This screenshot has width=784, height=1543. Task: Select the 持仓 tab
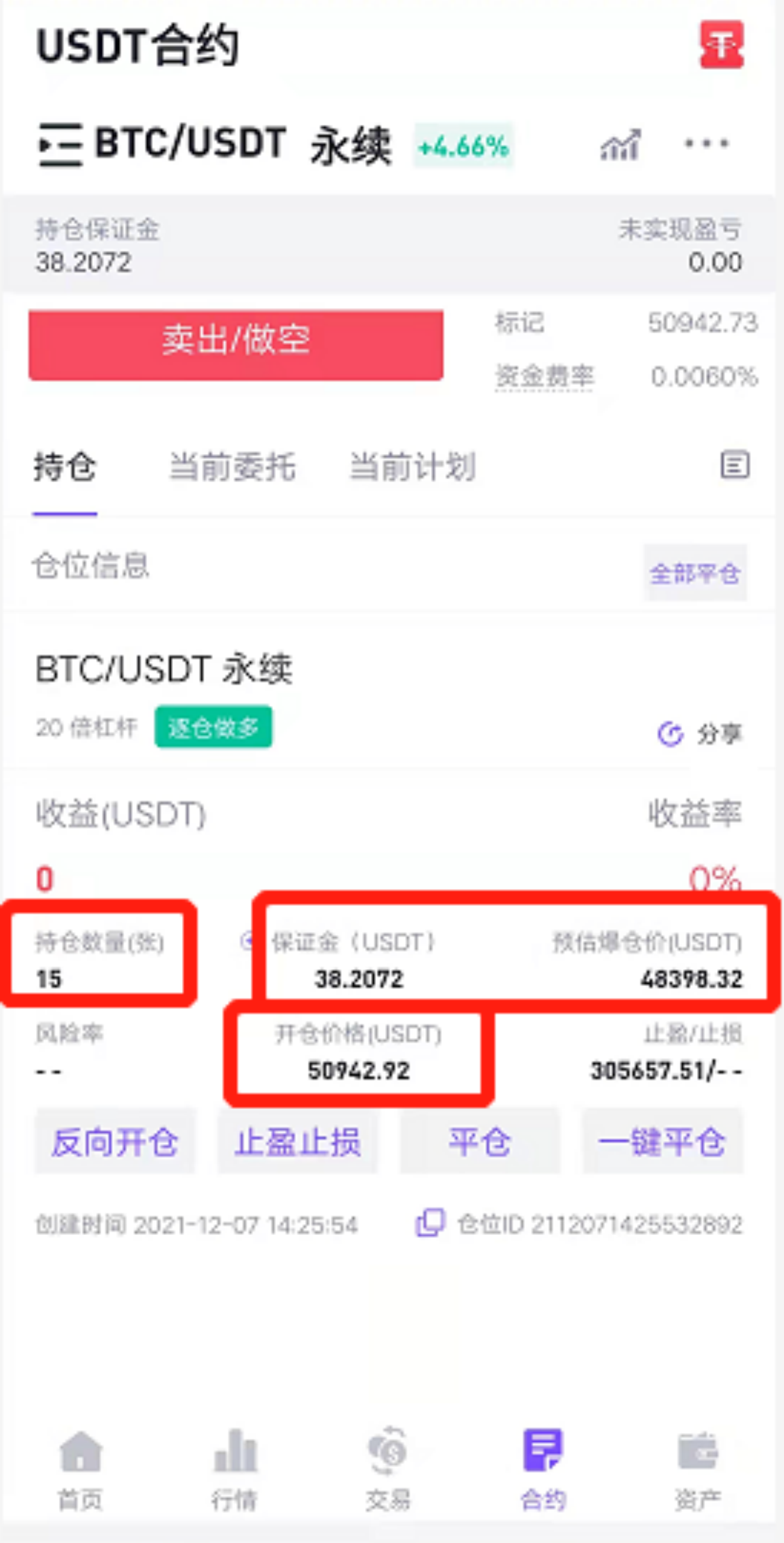coord(64,467)
